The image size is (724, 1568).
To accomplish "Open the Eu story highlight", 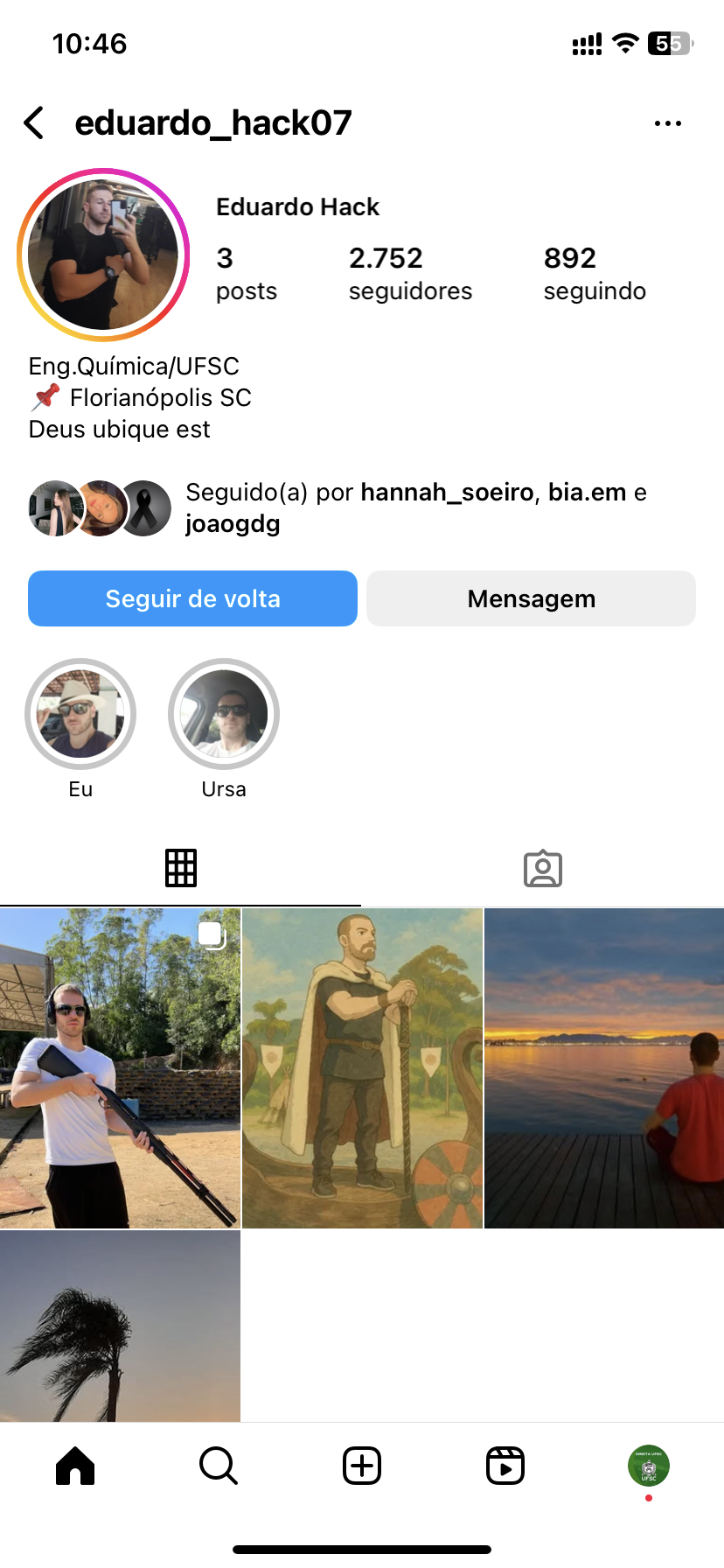I will pos(80,714).
